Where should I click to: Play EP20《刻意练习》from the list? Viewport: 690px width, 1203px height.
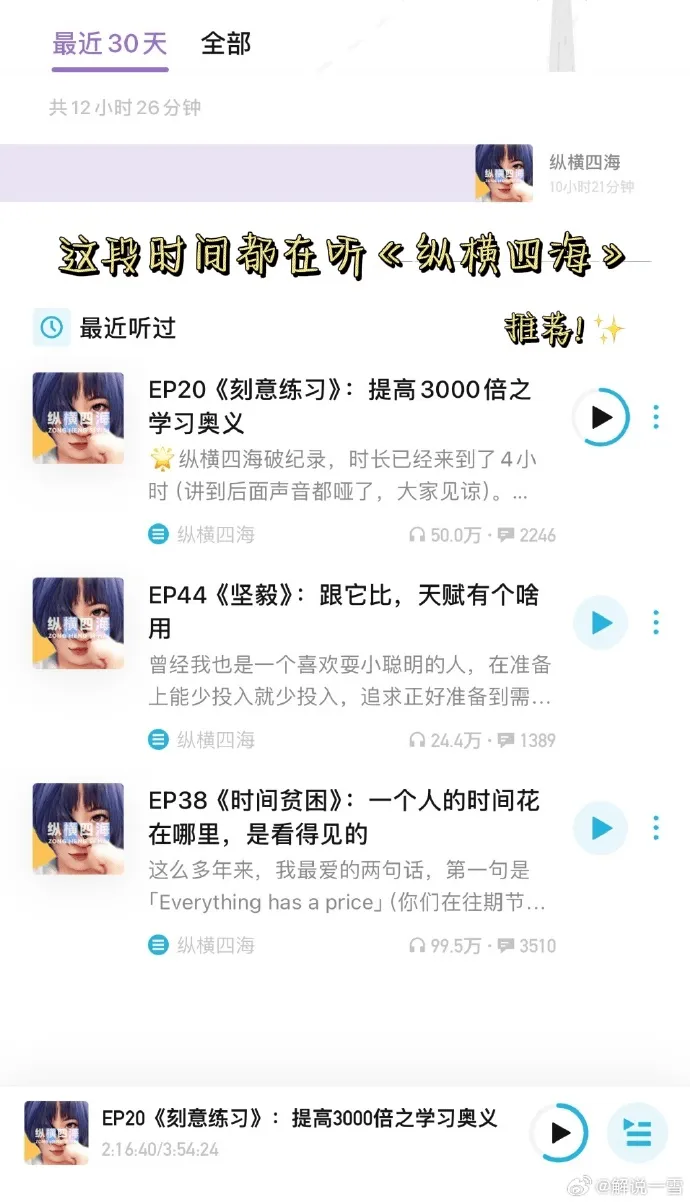pos(601,417)
